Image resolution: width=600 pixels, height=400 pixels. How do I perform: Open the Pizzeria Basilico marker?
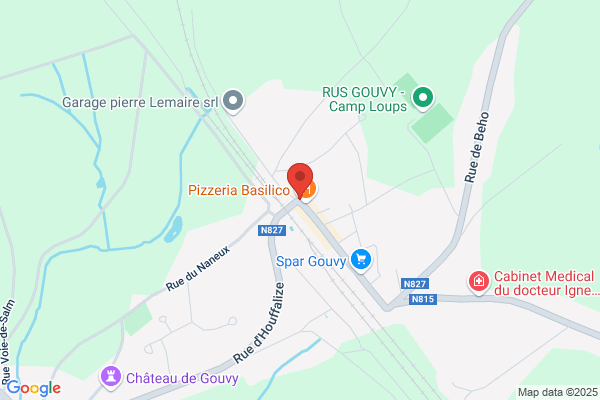(309, 191)
